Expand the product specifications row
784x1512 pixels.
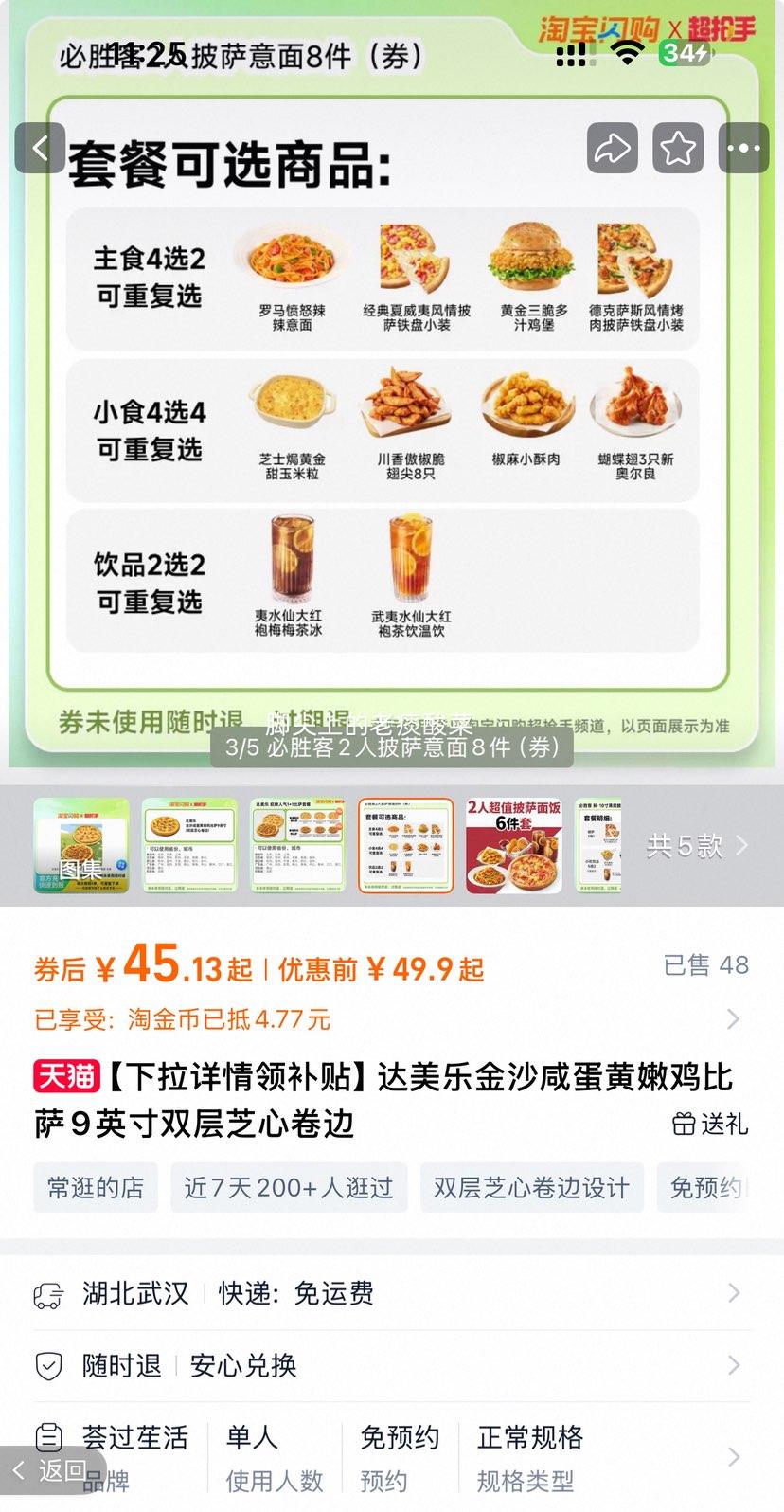(391, 1457)
